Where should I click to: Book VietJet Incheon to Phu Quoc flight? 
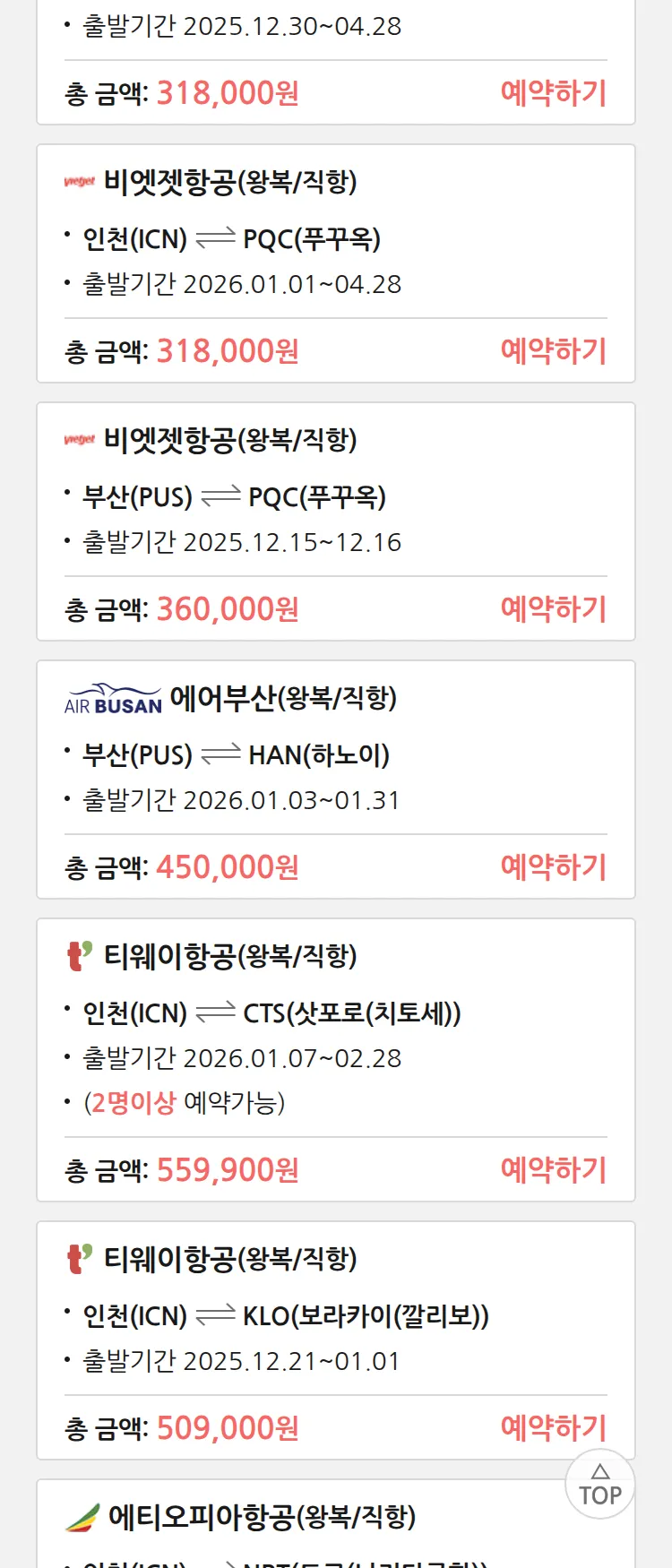tap(553, 351)
